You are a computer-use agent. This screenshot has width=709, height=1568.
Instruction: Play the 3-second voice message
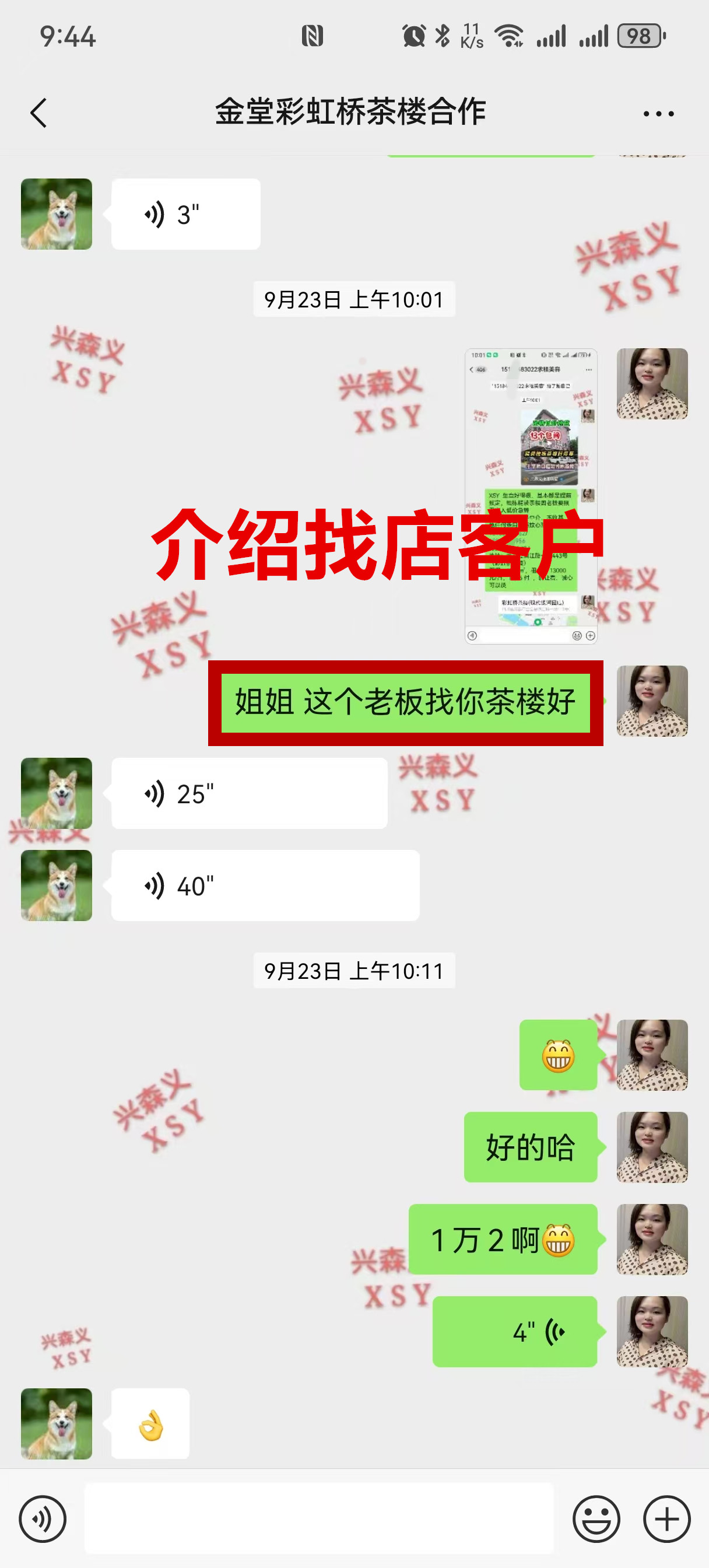coord(185,214)
